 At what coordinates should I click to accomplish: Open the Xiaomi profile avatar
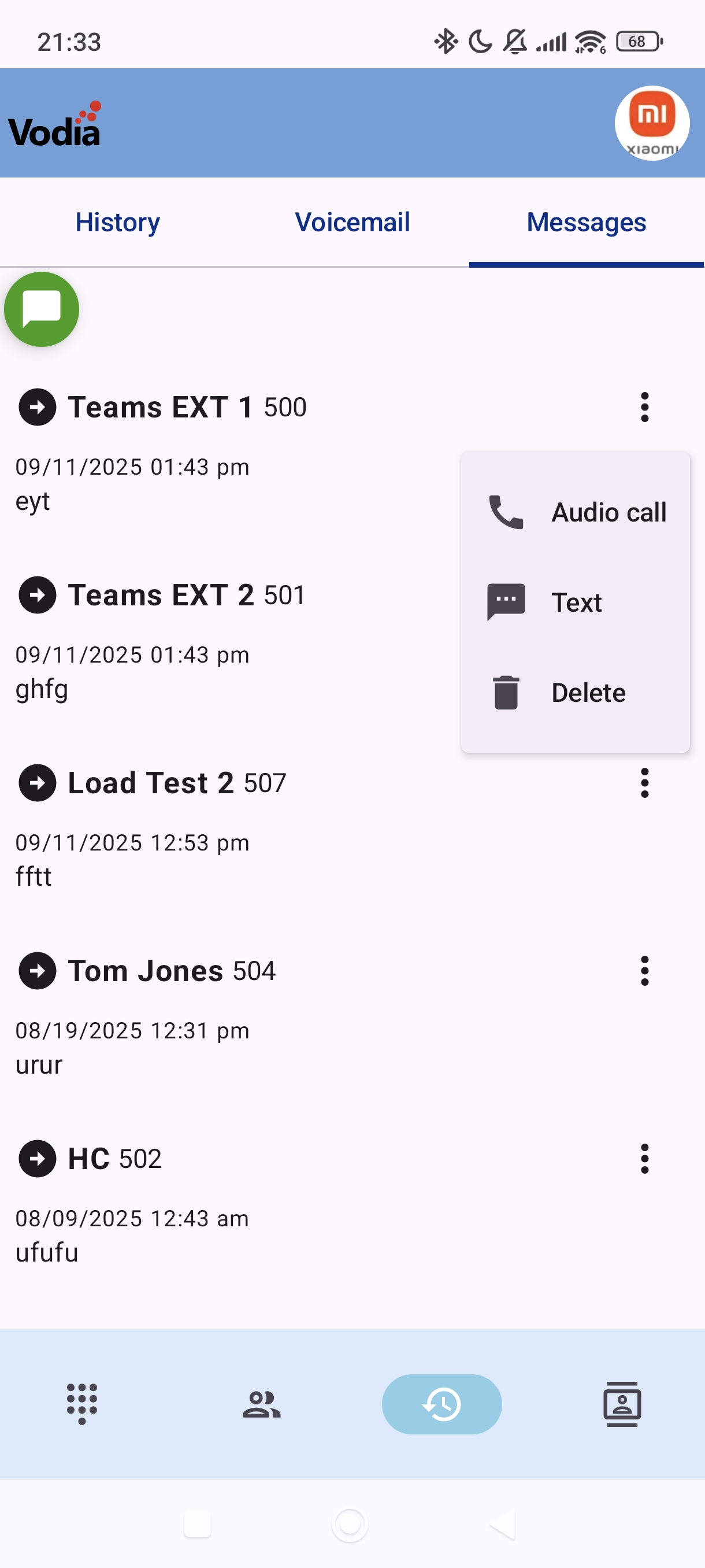pyautogui.click(x=651, y=123)
